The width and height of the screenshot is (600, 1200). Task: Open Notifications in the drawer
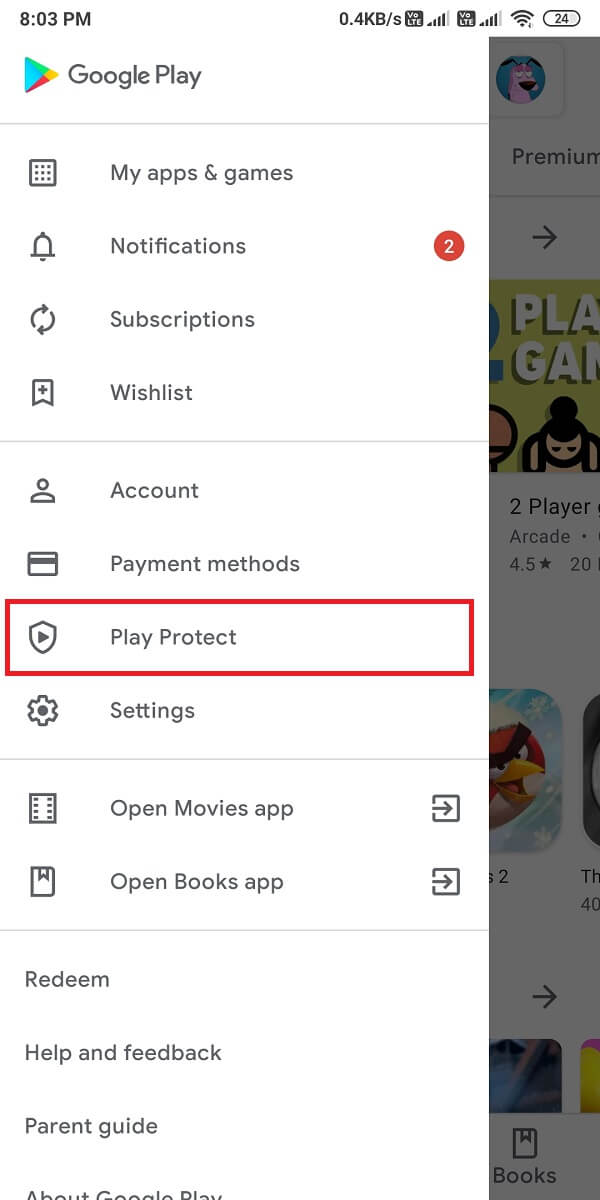[x=178, y=246]
